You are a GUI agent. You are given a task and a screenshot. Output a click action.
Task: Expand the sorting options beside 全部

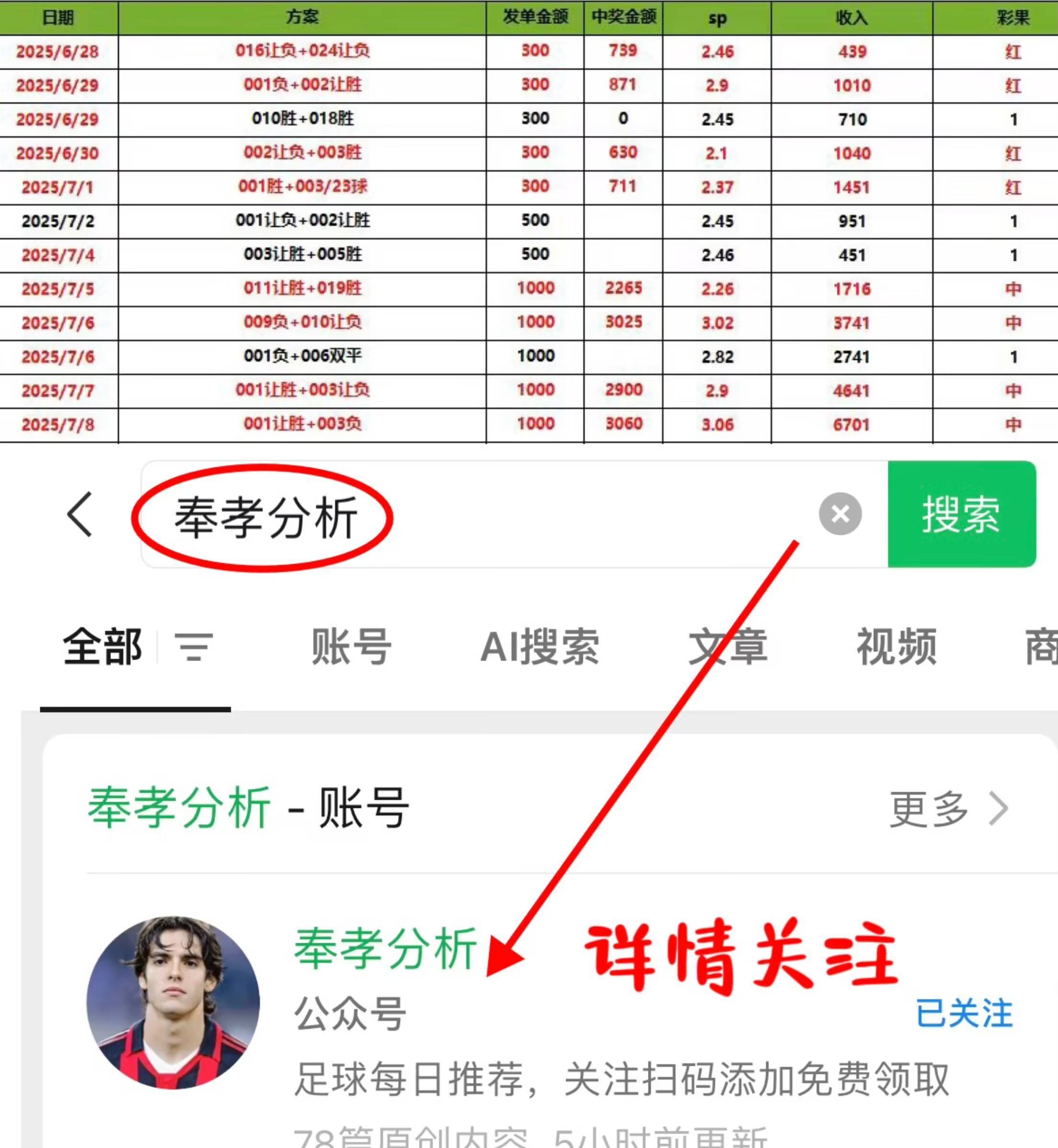(195, 646)
